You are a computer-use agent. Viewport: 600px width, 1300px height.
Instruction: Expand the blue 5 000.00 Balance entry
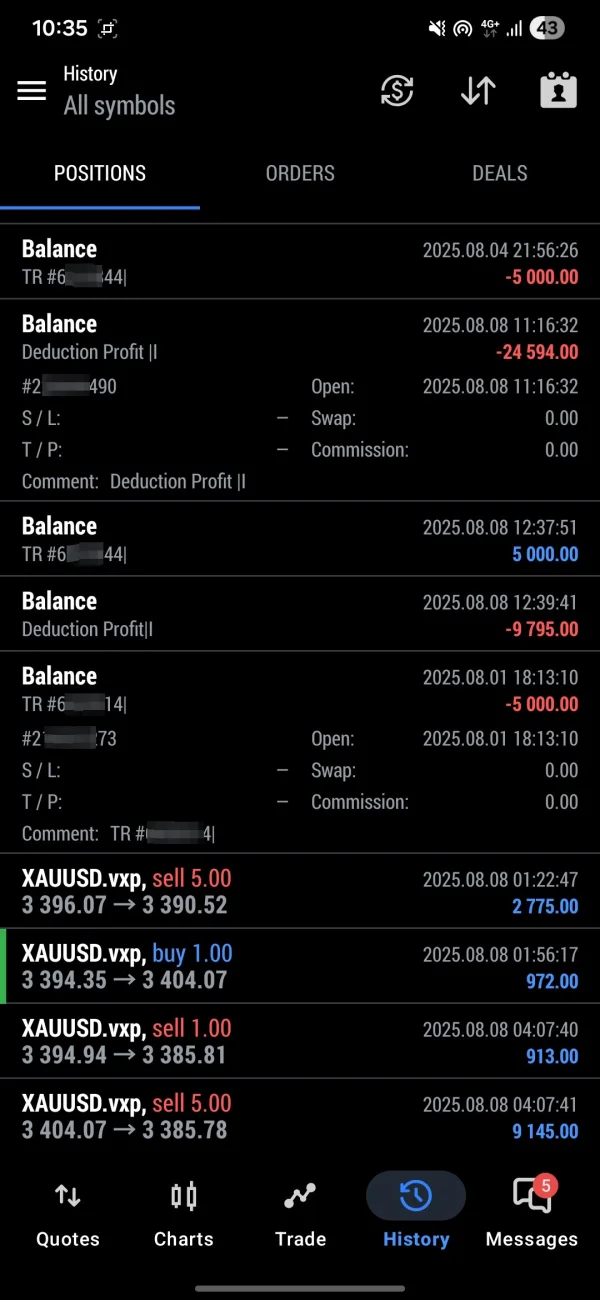[300, 539]
